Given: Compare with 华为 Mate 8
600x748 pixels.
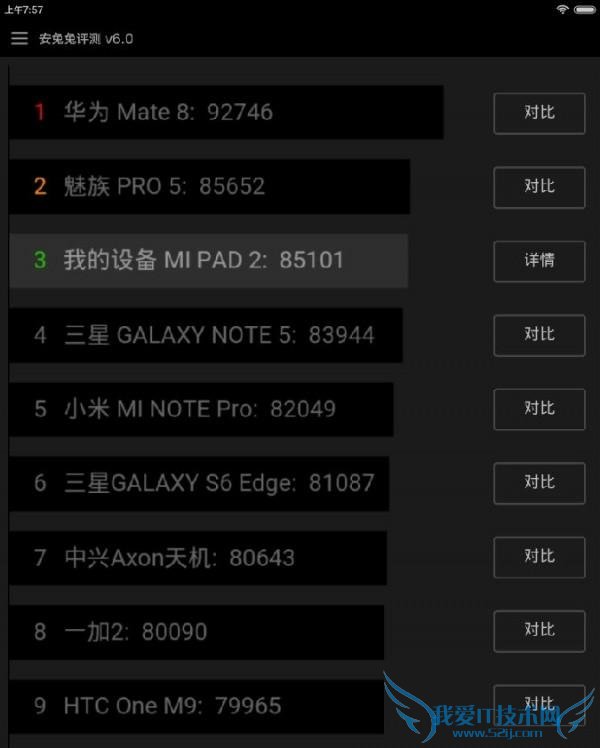Looking at the screenshot, I should pyautogui.click(x=539, y=113).
